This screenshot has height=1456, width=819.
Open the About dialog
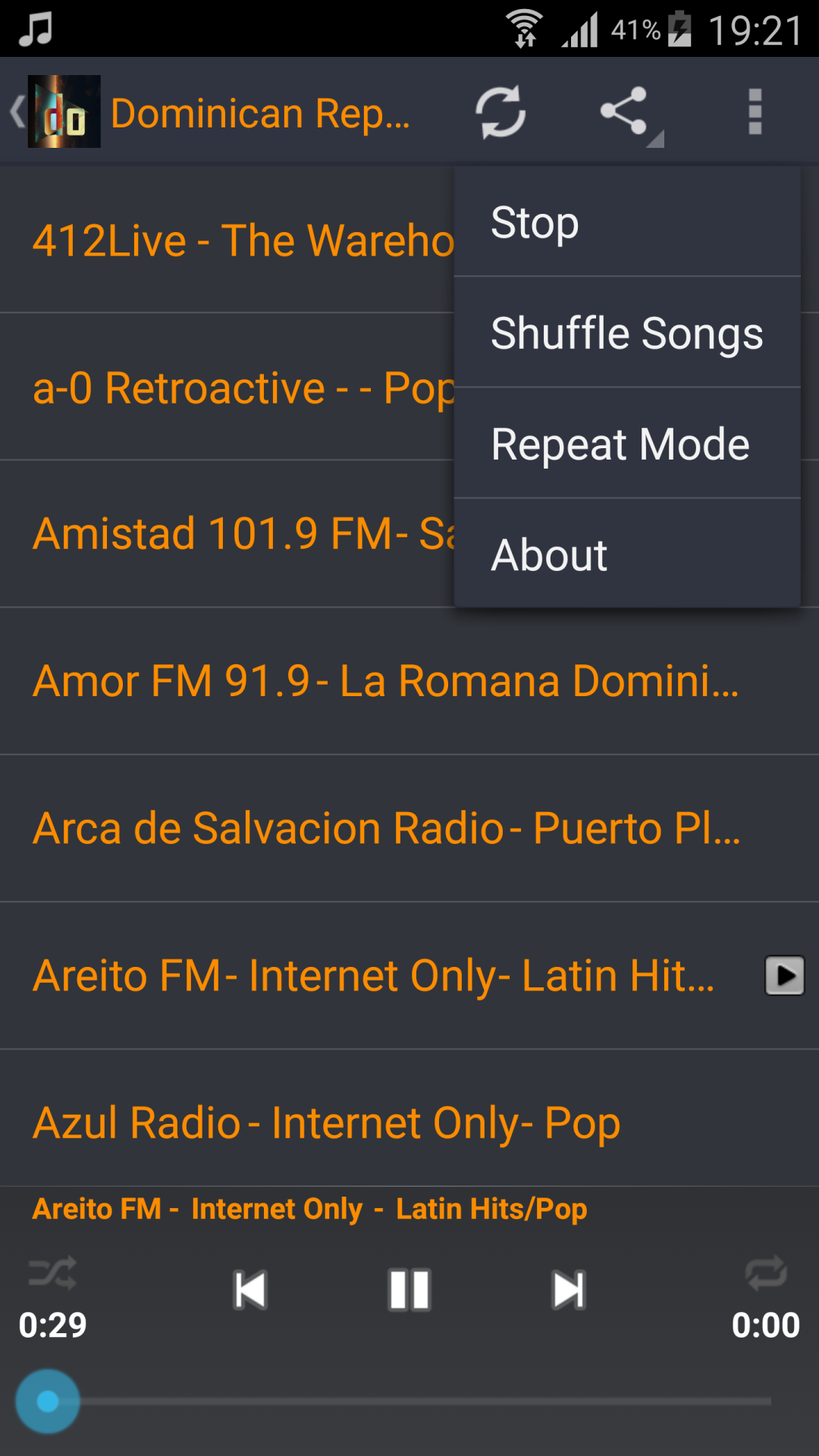click(x=549, y=554)
